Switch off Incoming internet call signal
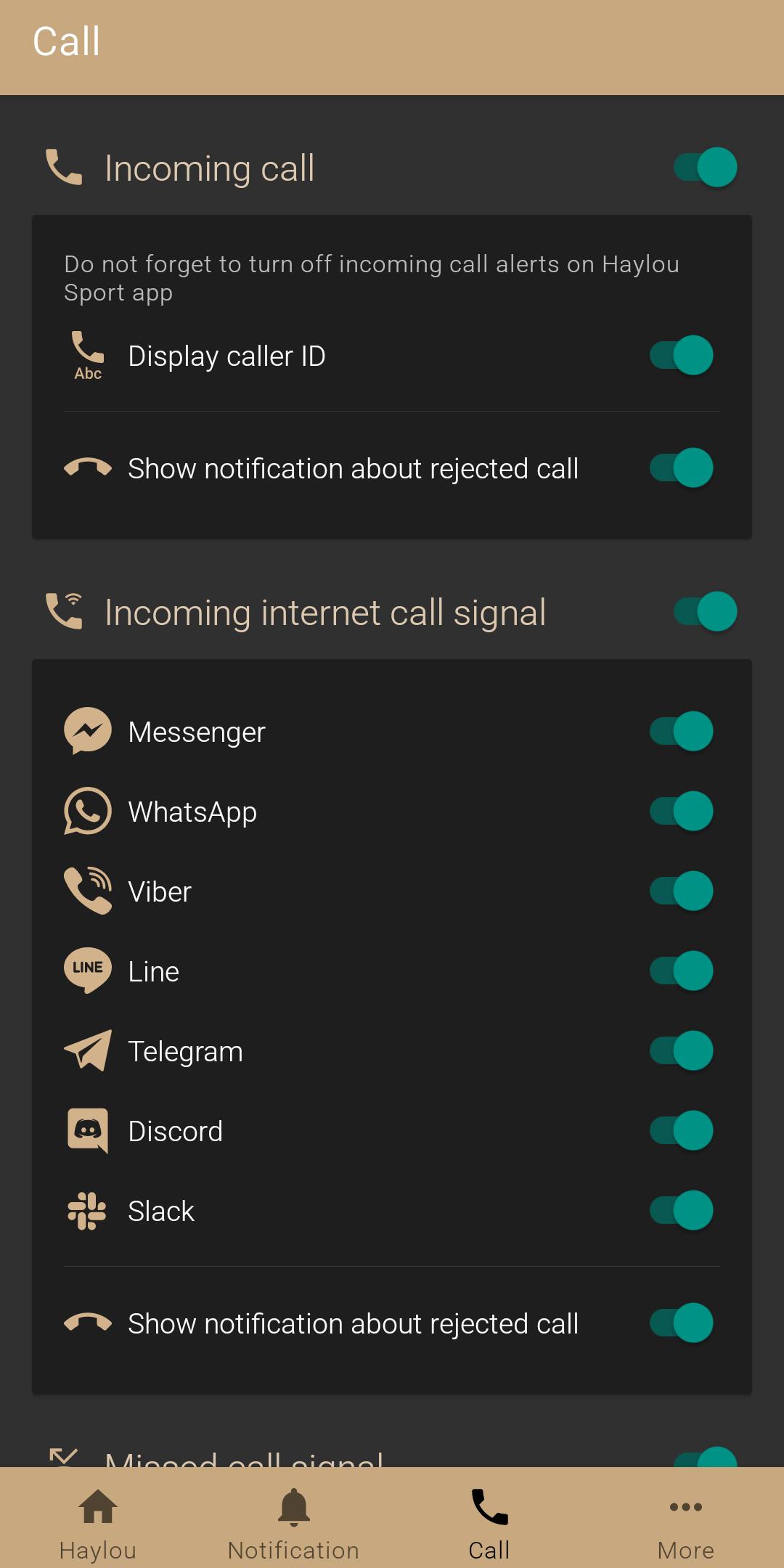Image resolution: width=784 pixels, height=1568 pixels. [705, 611]
